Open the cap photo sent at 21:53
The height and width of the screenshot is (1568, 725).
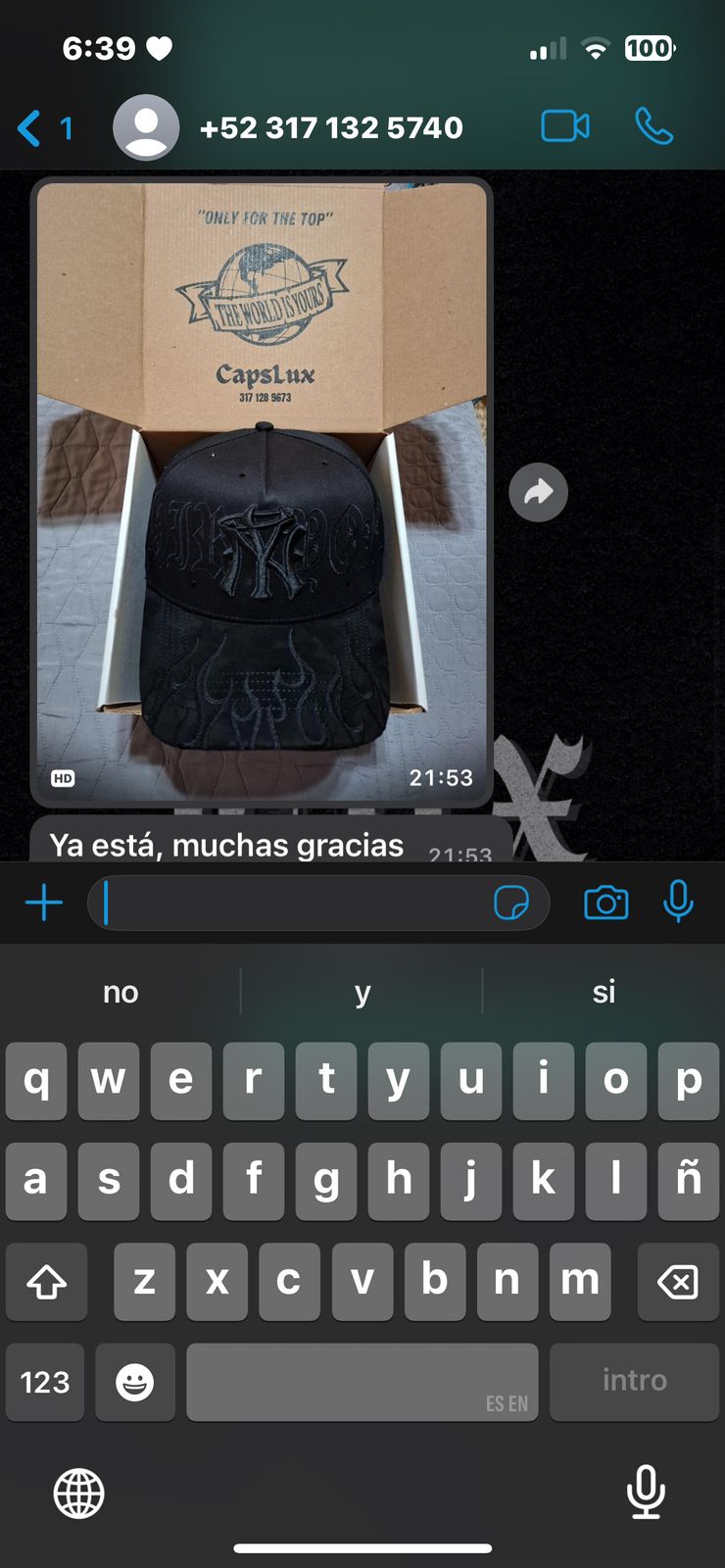[x=262, y=490]
